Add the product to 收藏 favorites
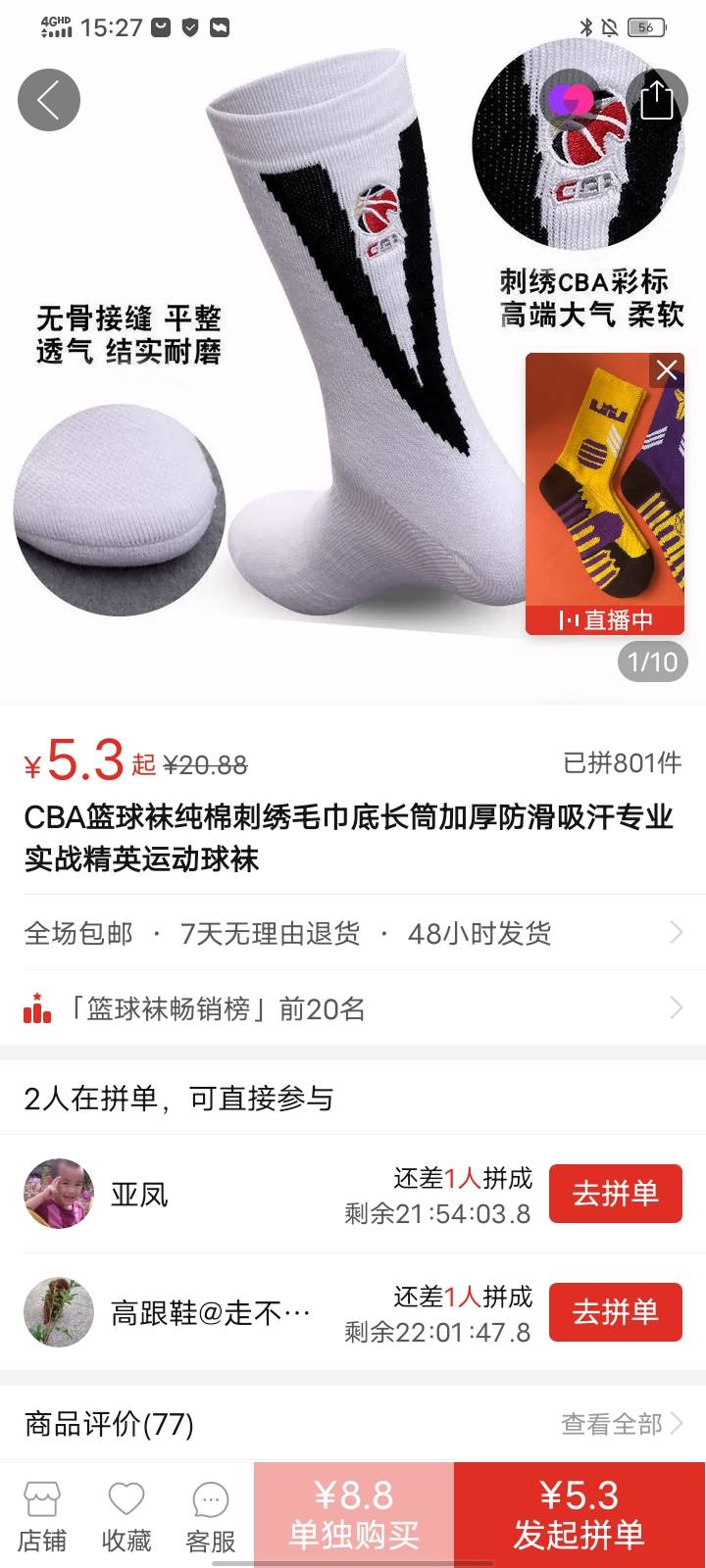 (126, 1516)
